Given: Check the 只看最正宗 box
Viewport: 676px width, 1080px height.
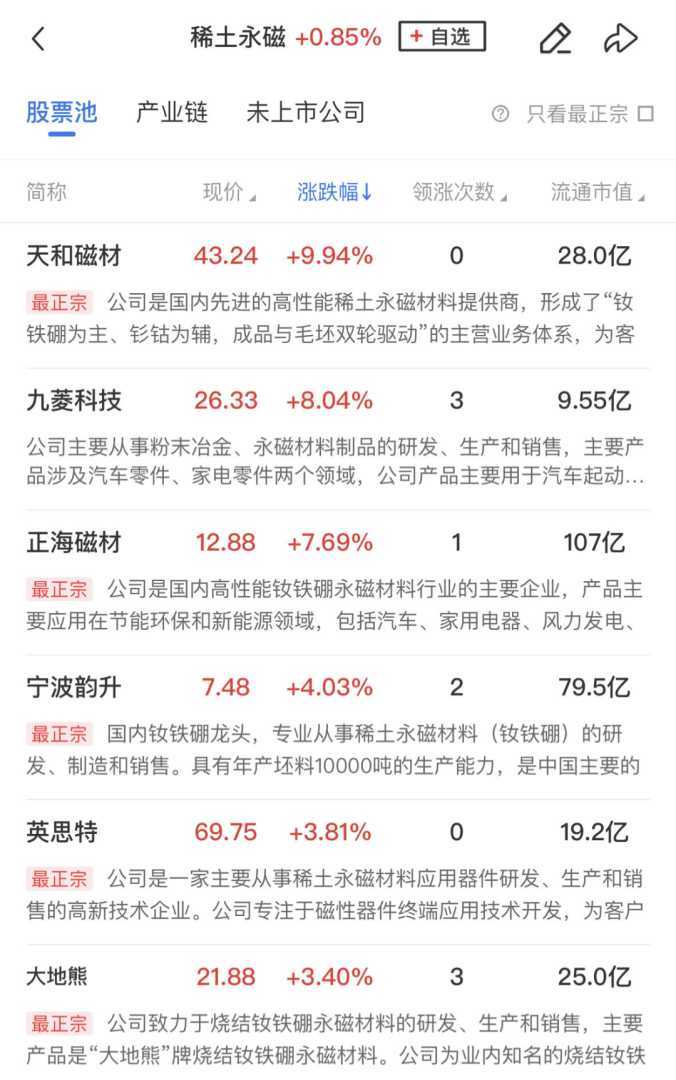Looking at the screenshot, I should coord(645,114).
